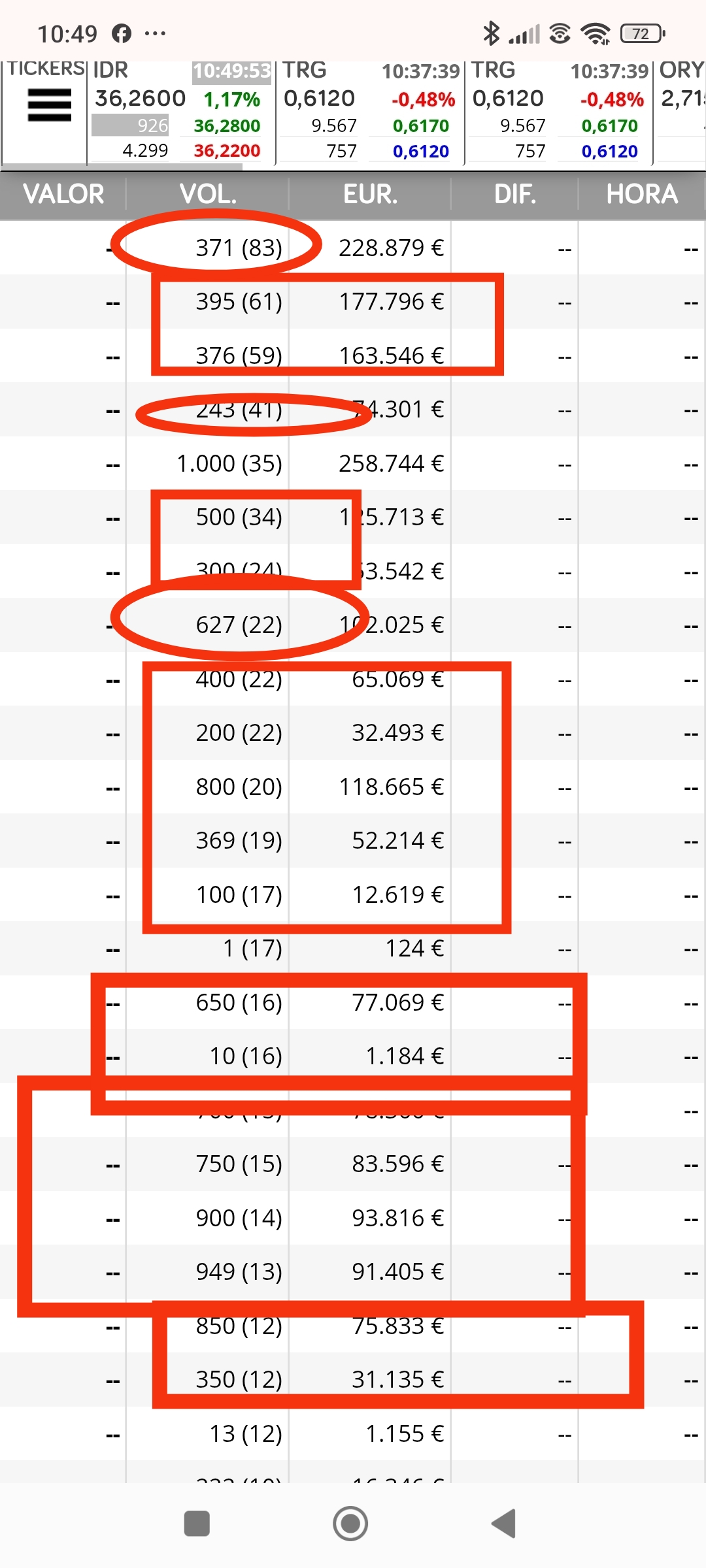Open the TICKERS hamburger menu
Image resolution: width=706 pixels, height=1568 pixels.
click(49, 105)
